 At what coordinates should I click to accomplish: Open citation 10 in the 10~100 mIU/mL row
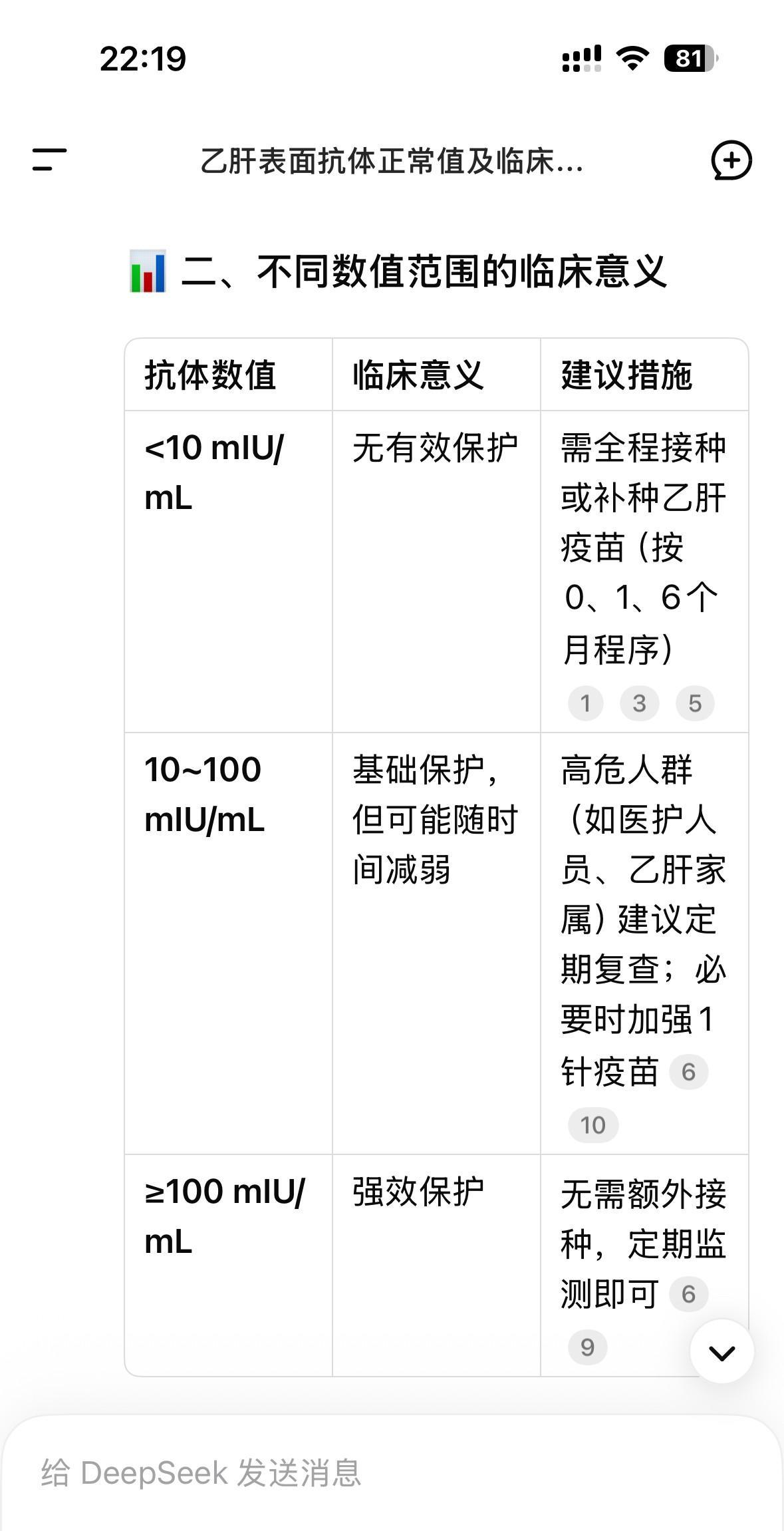click(x=593, y=1125)
